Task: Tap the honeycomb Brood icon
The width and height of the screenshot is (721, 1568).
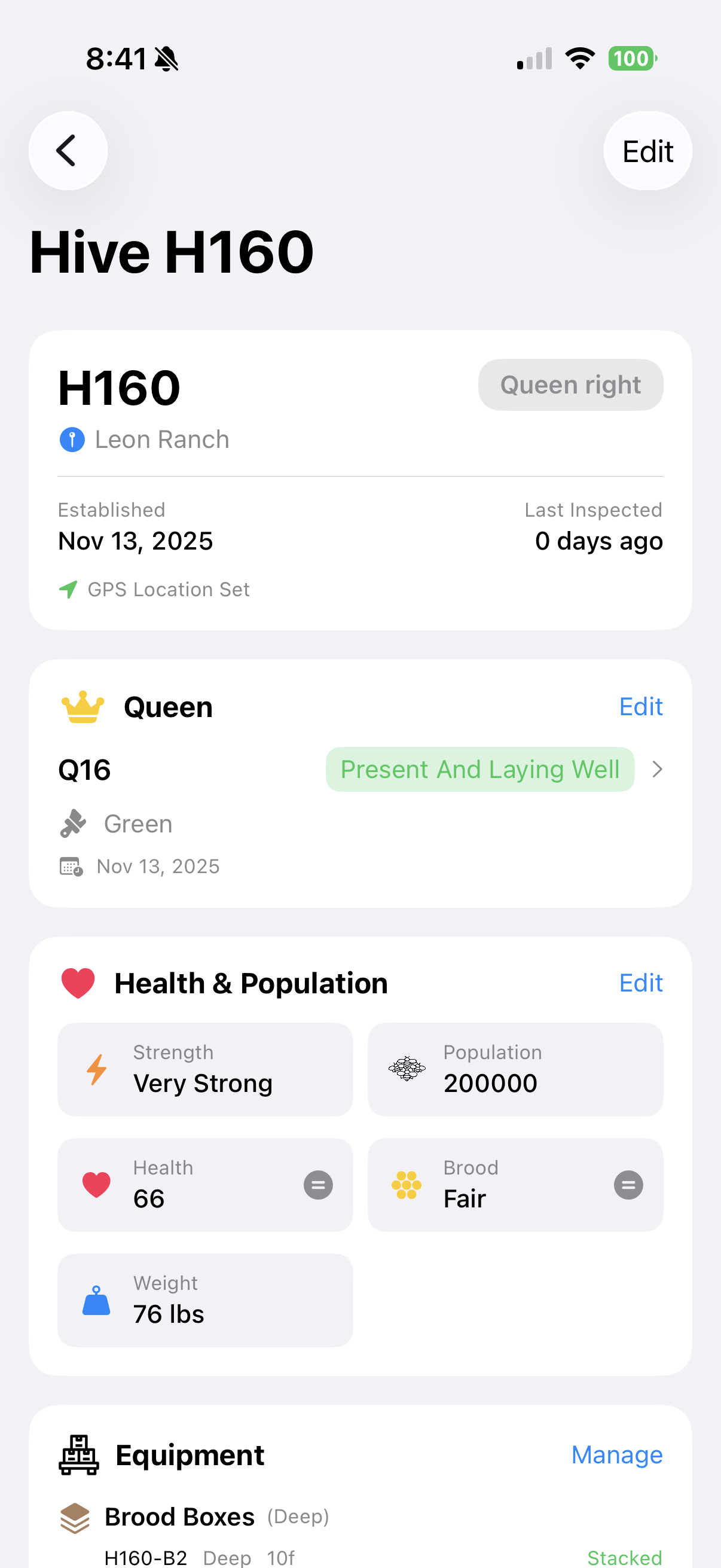Action: pyautogui.click(x=407, y=1185)
